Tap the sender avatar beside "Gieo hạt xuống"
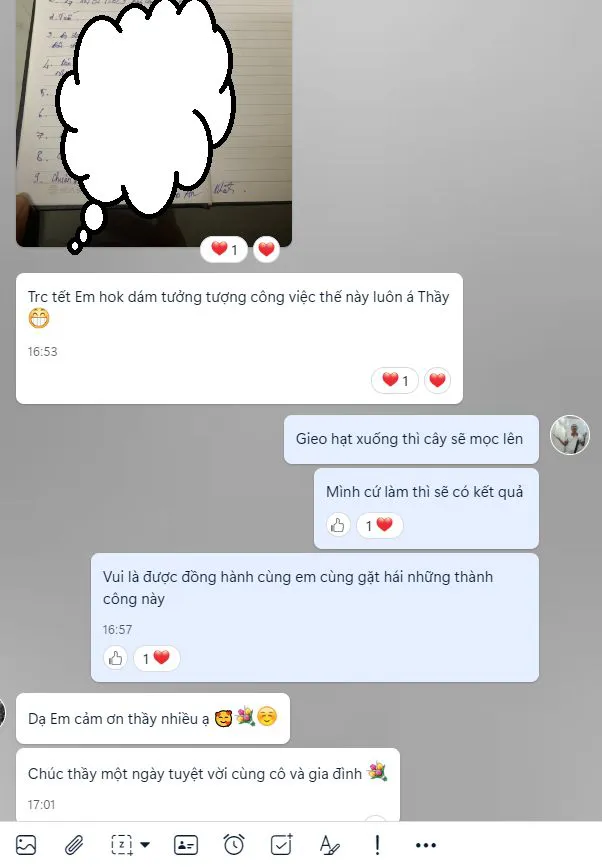The image size is (602, 867). click(x=570, y=435)
